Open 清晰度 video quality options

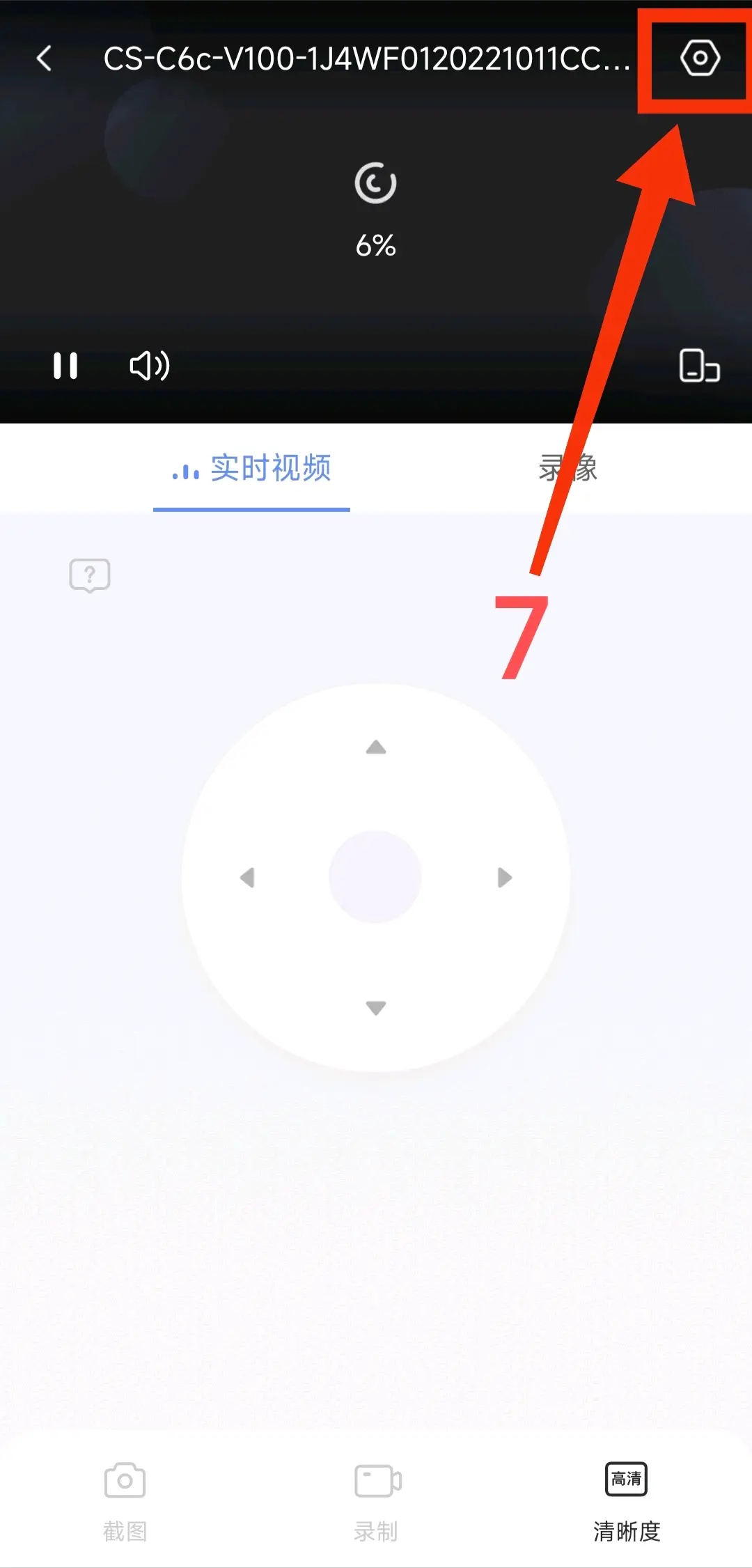tap(626, 1498)
